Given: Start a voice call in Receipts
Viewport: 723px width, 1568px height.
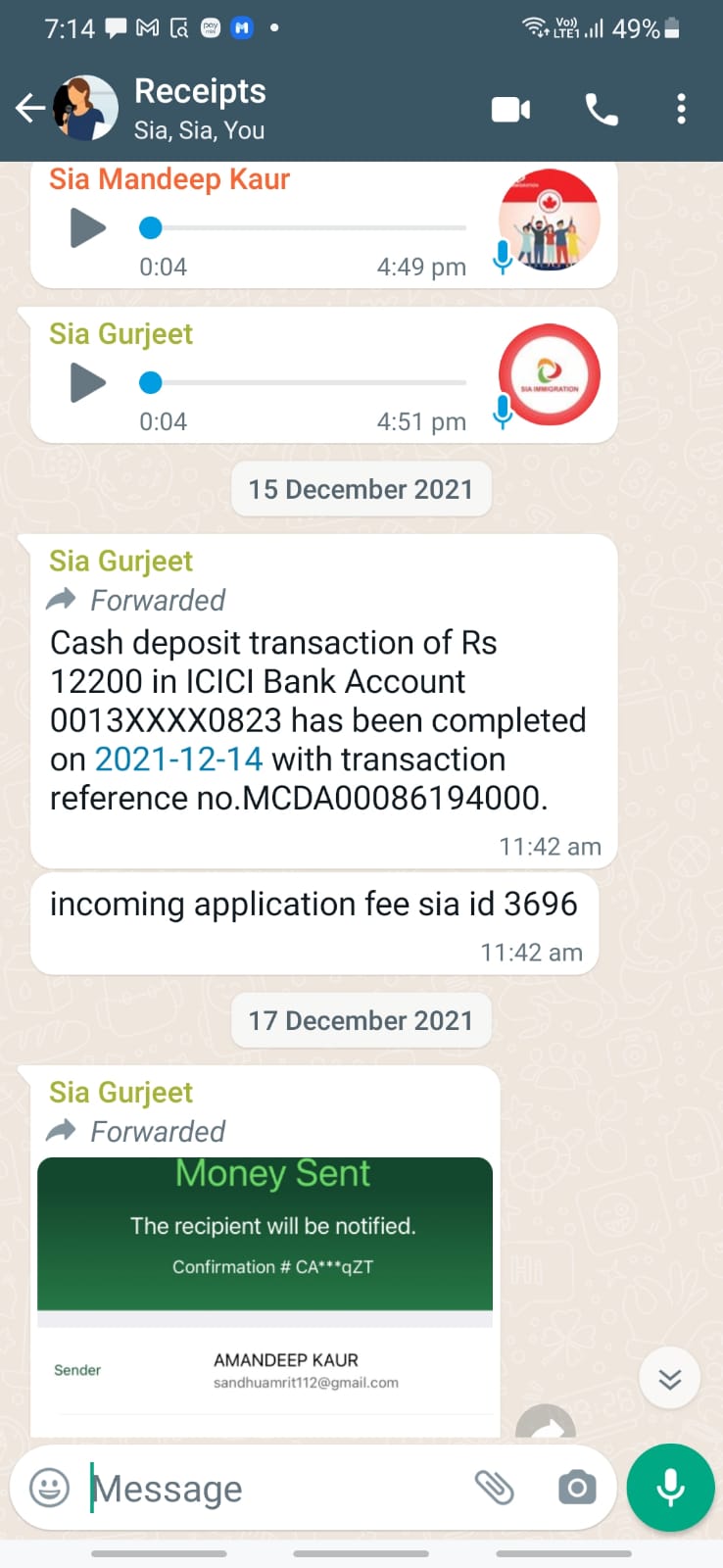Looking at the screenshot, I should pos(602,109).
